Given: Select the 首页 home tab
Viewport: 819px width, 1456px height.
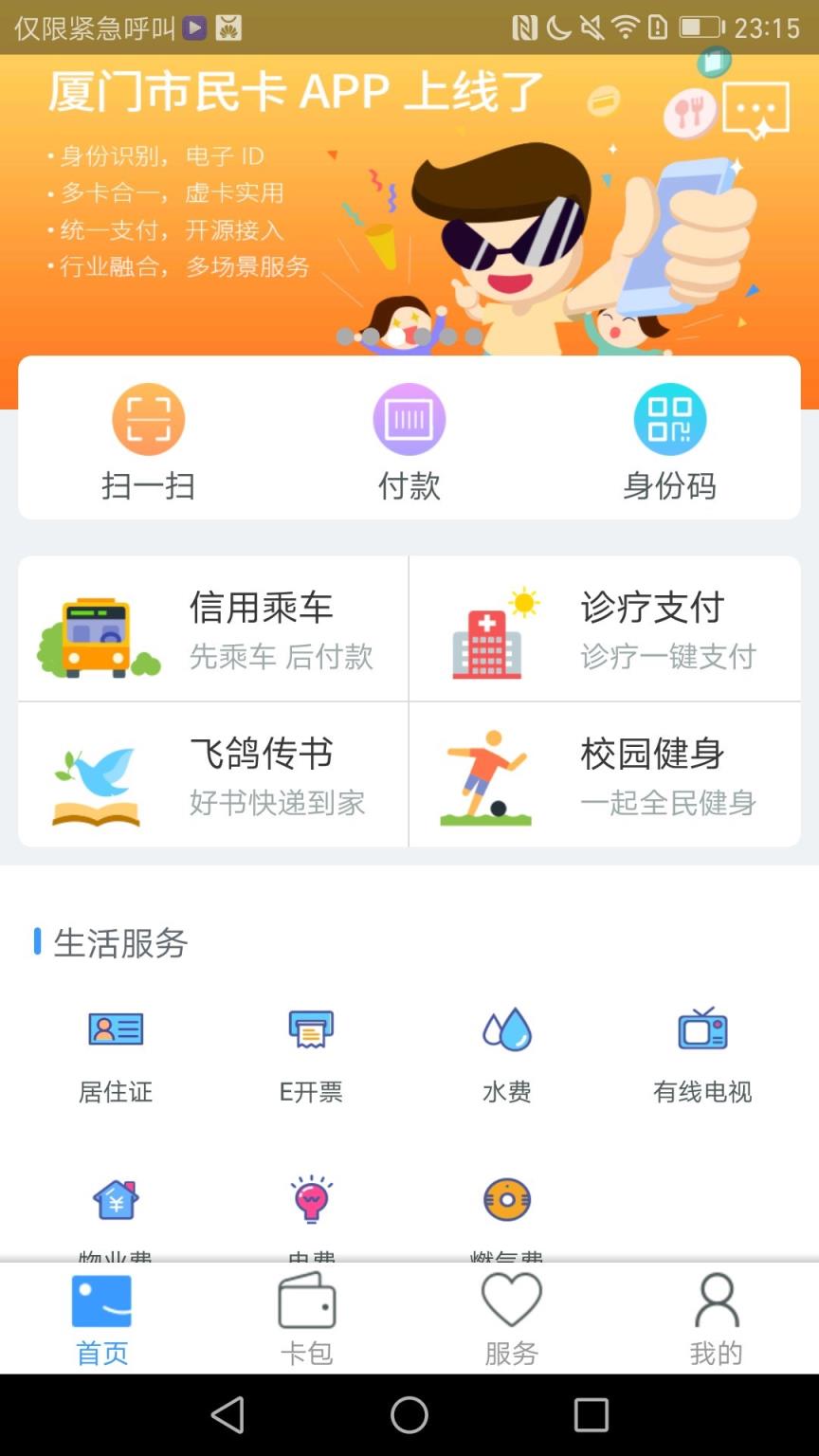Looking at the screenshot, I should pos(101,1318).
